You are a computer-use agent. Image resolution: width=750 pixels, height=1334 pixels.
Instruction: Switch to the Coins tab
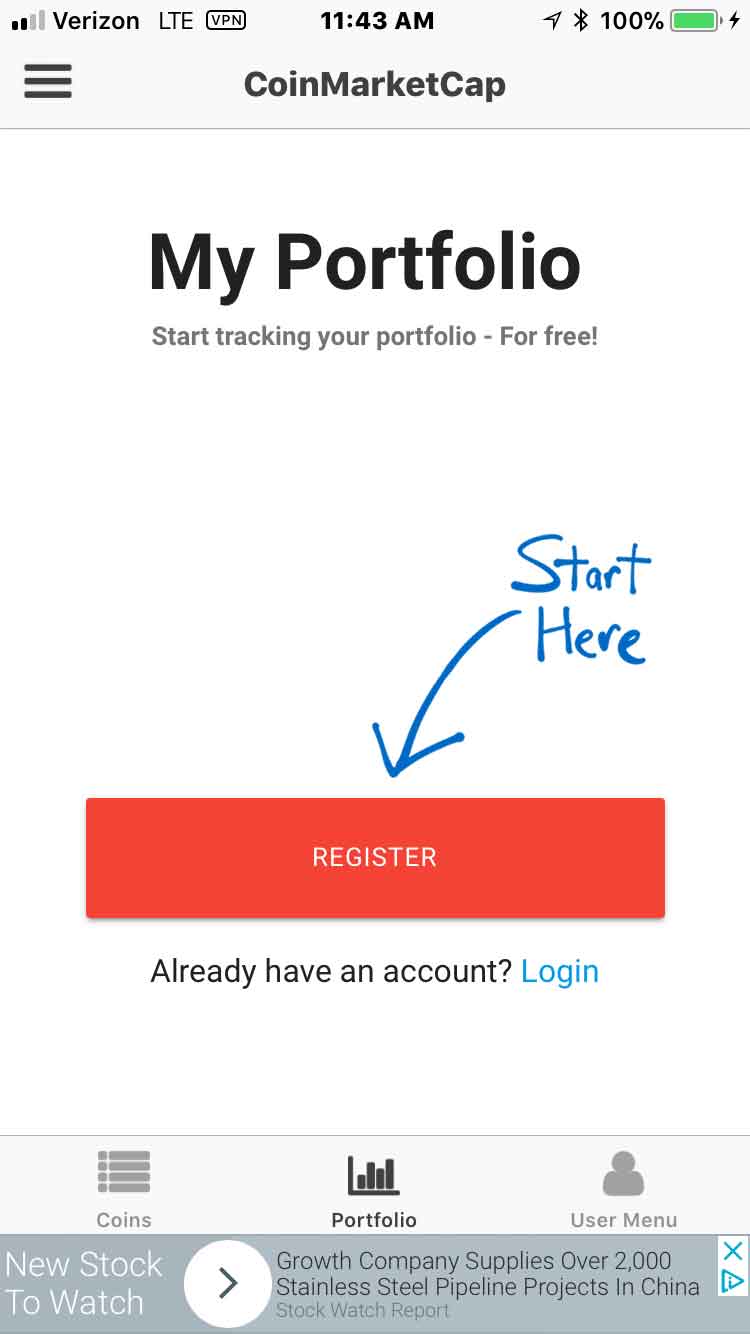(124, 1189)
